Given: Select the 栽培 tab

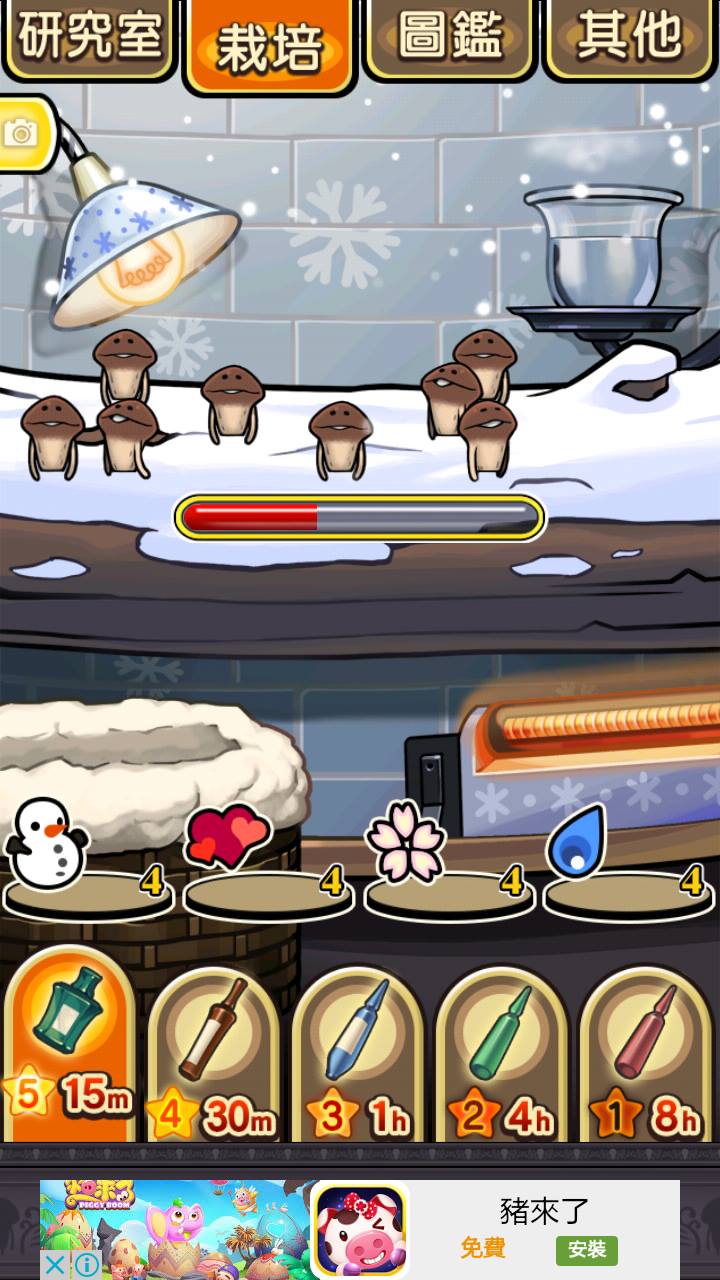Looking at the screenshot, I should click(270, 45).
